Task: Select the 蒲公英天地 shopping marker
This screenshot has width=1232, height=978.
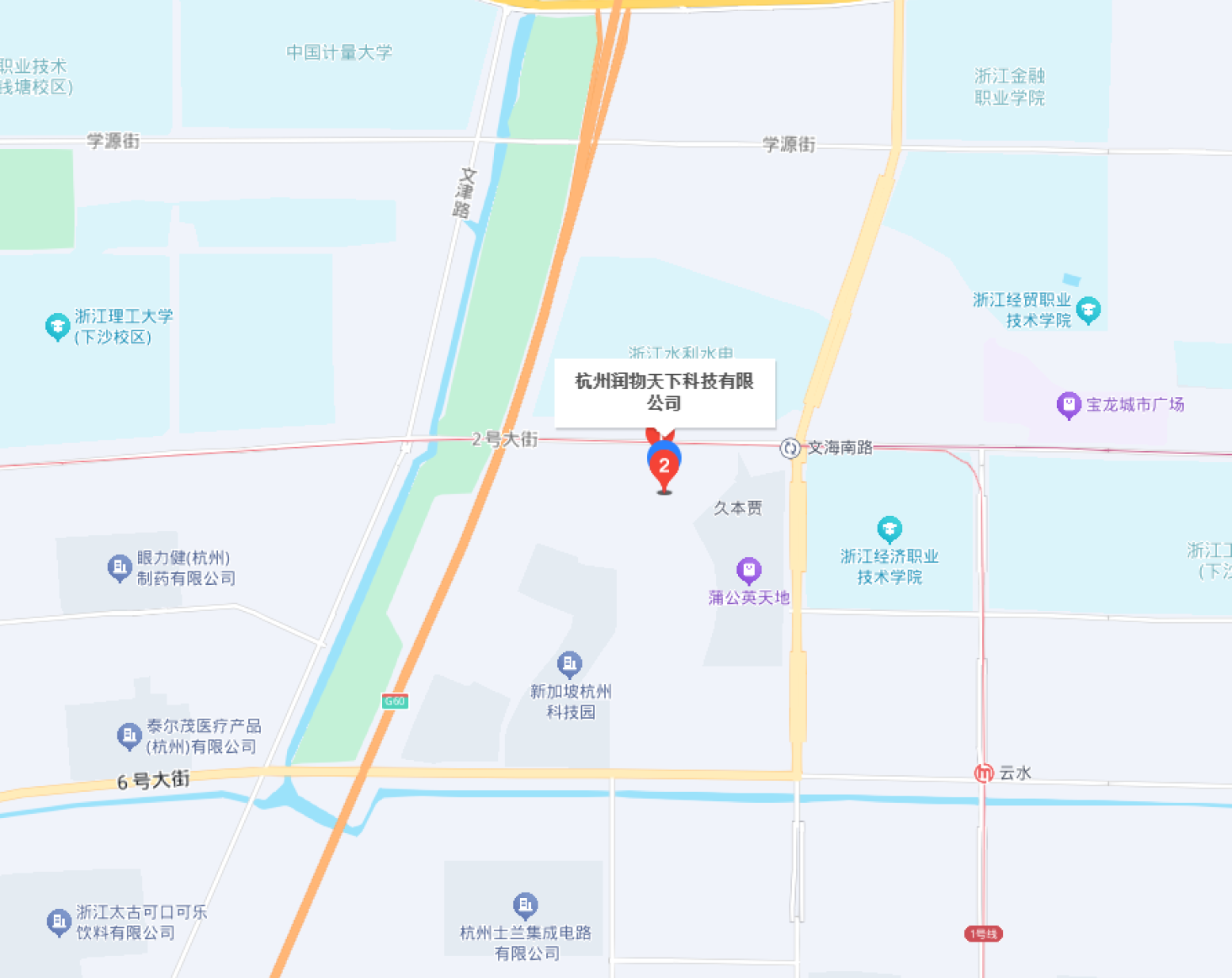Action: [x=748, y=570]
